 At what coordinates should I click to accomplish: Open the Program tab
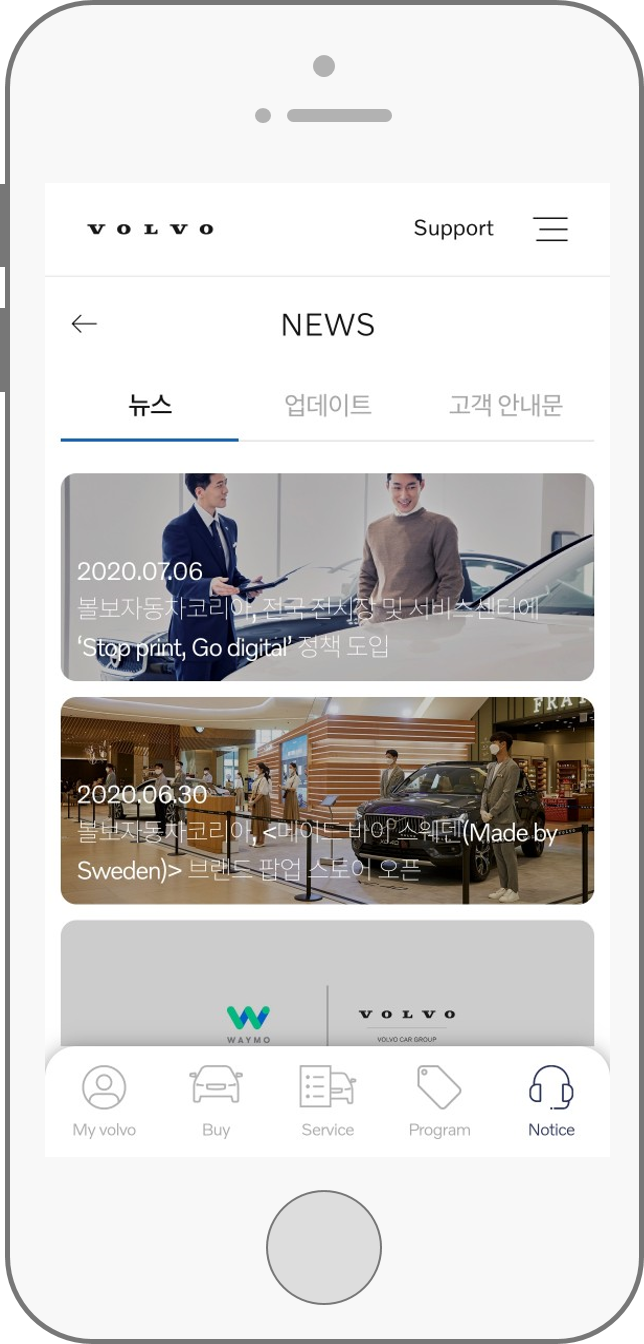(x=439, y=1102)
